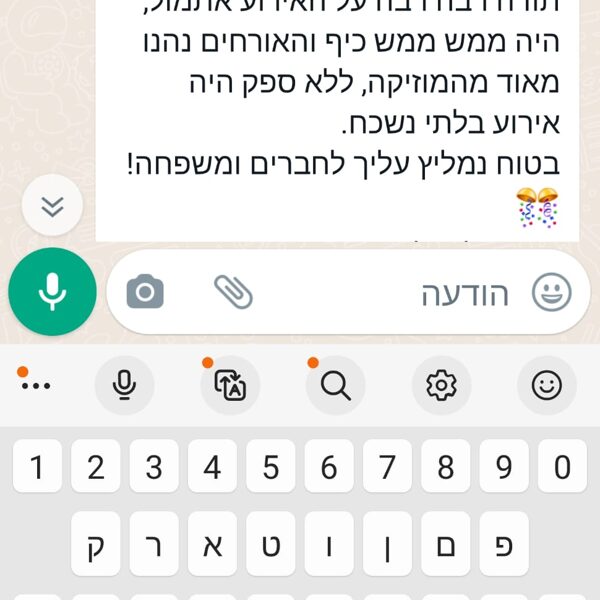Open the keyboard's three-dots more options

[x=34, y=385]
